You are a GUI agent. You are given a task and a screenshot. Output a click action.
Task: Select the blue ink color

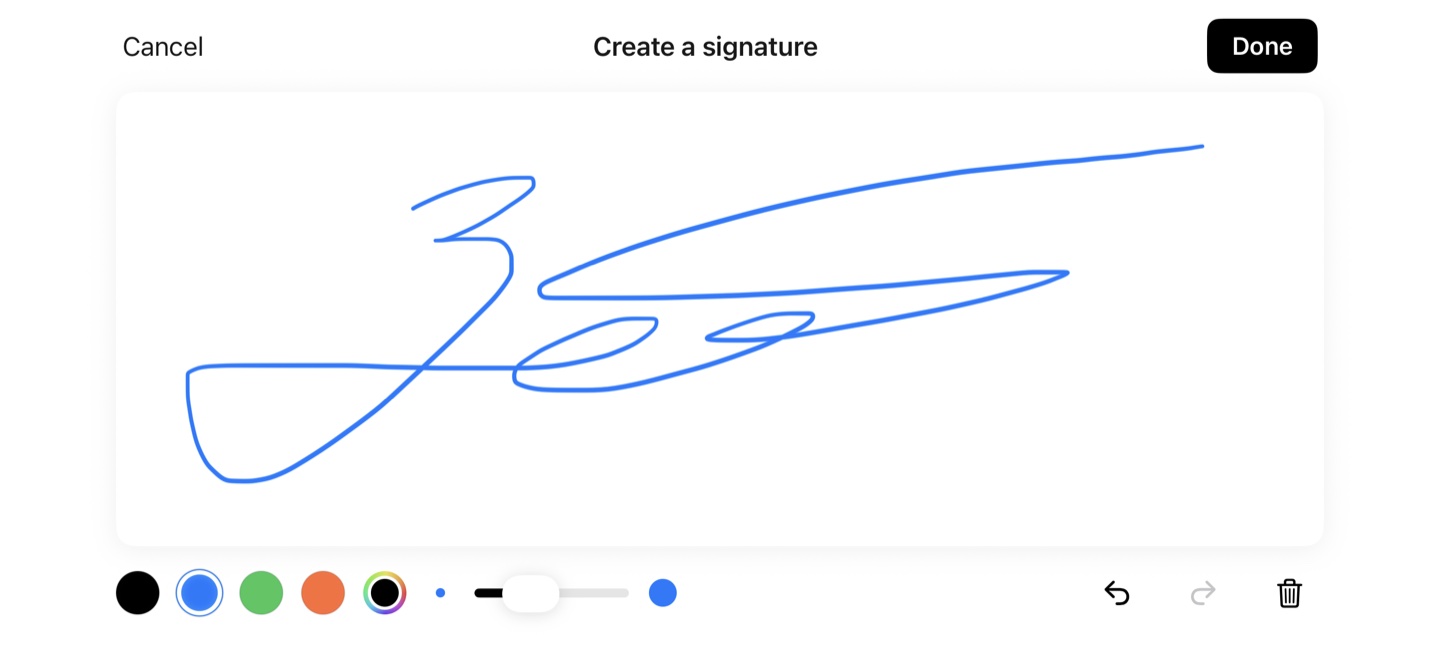pos(199,593)
